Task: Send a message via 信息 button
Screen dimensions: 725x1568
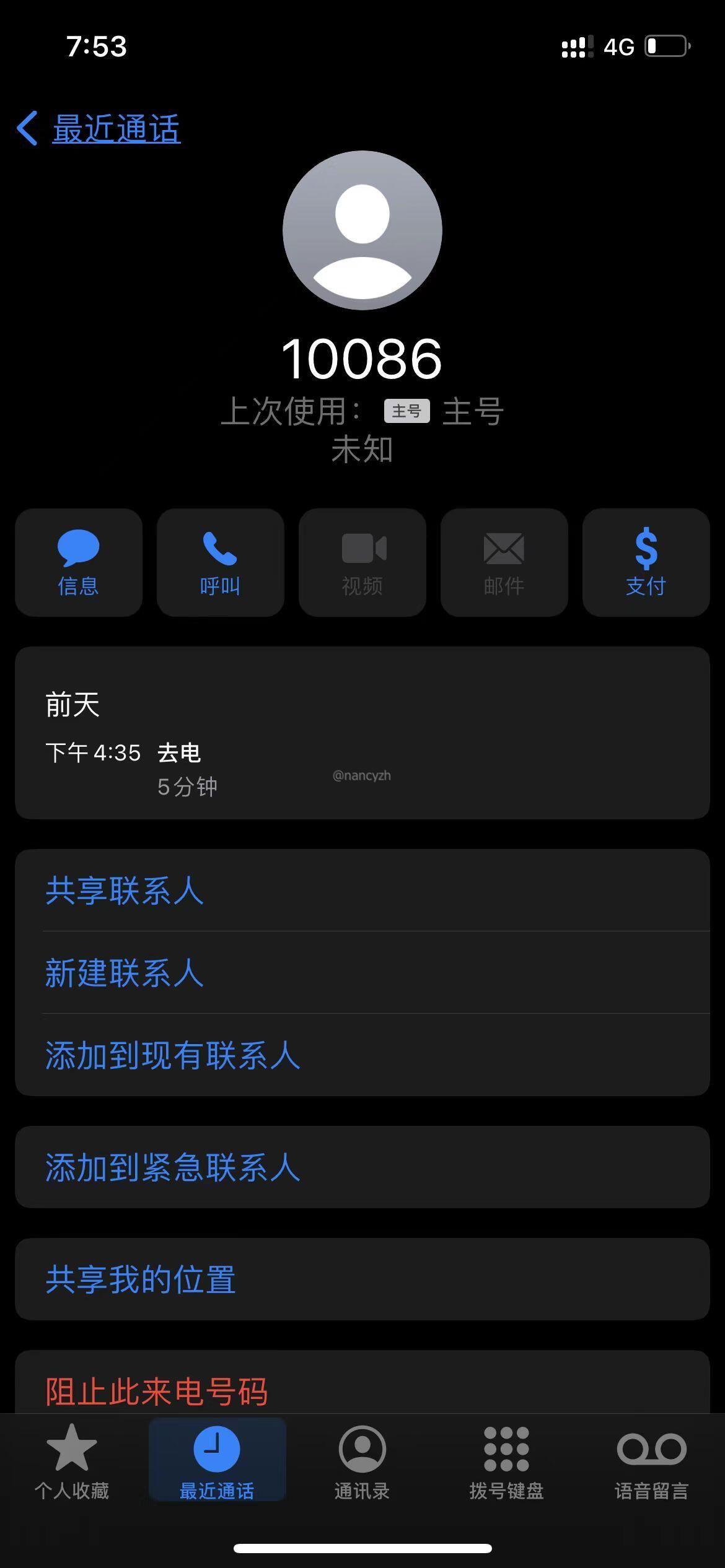Action: tap(79, 562)
